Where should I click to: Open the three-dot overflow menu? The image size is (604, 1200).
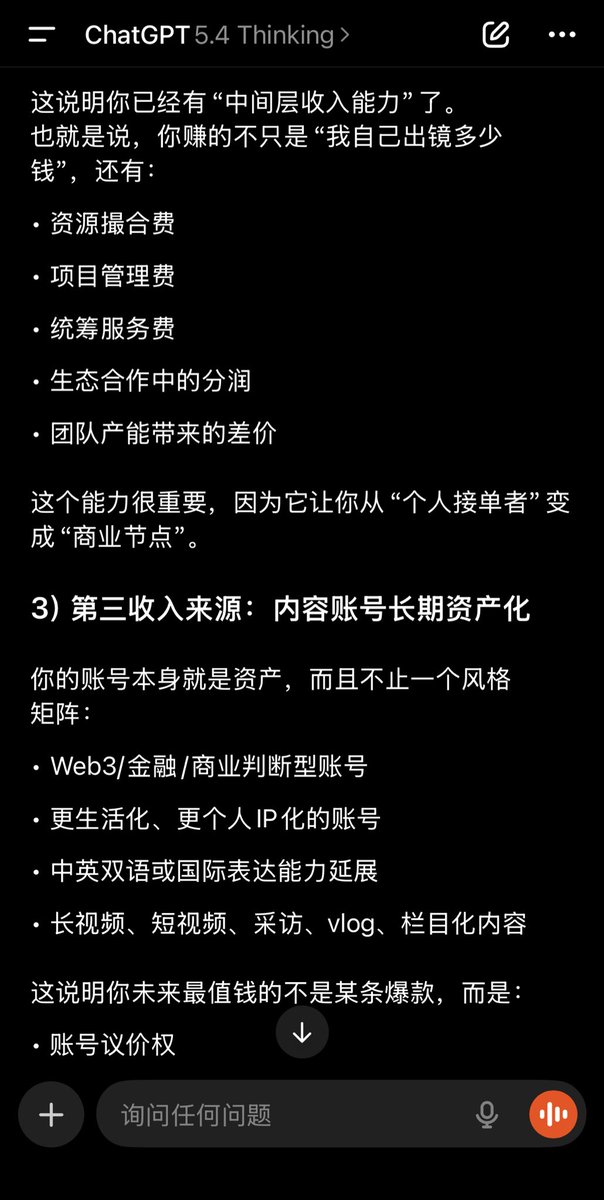coord(562,35)
